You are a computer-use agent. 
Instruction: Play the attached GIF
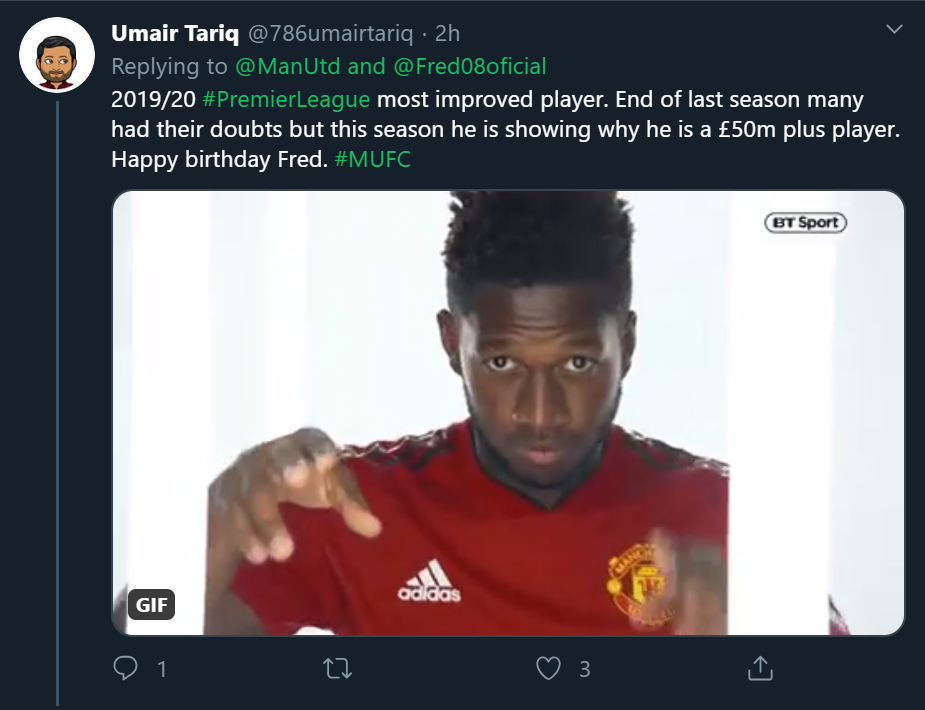pos(508,412)
